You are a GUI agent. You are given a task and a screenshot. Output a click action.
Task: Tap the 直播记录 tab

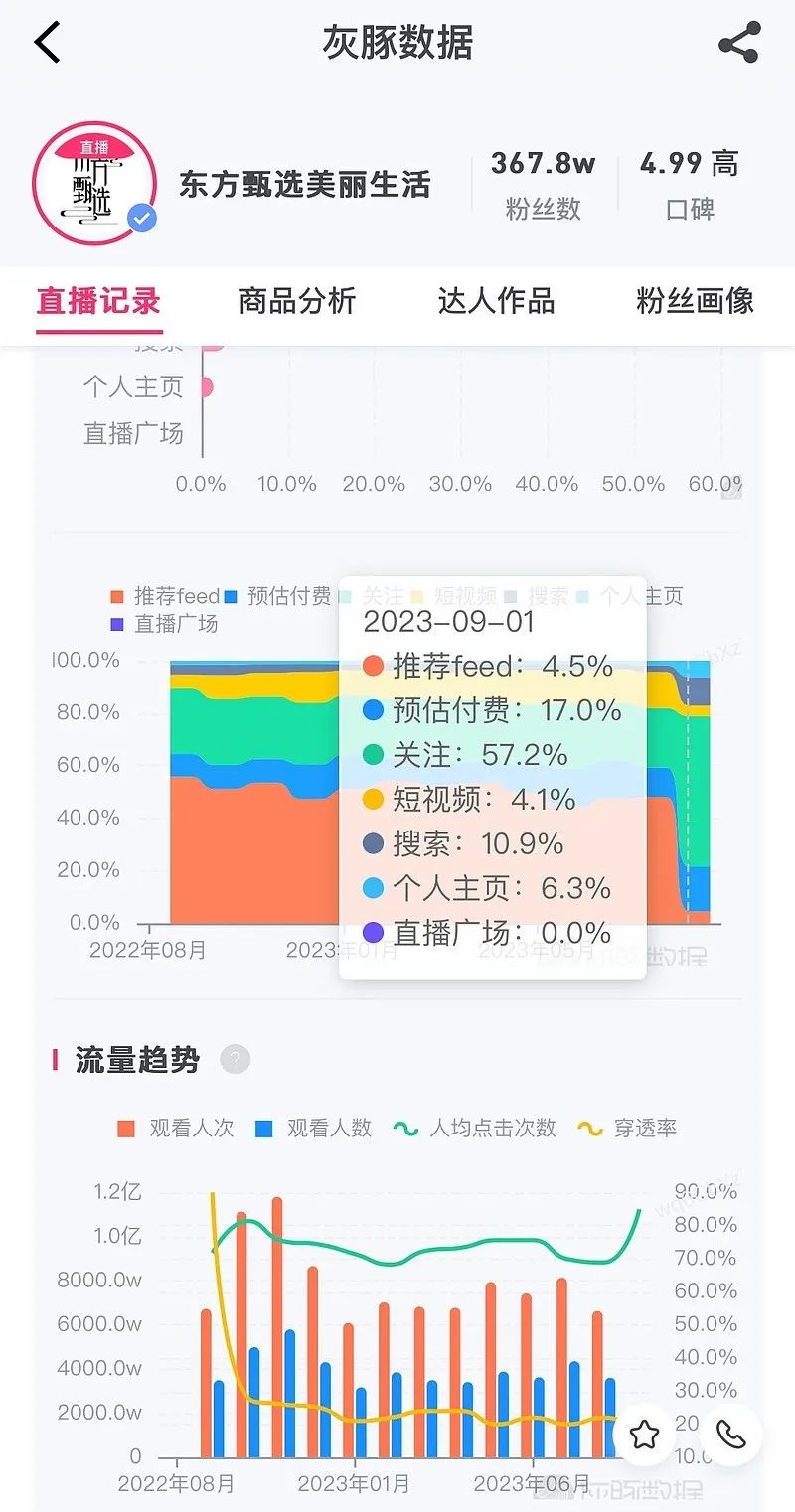pos(98,301)
